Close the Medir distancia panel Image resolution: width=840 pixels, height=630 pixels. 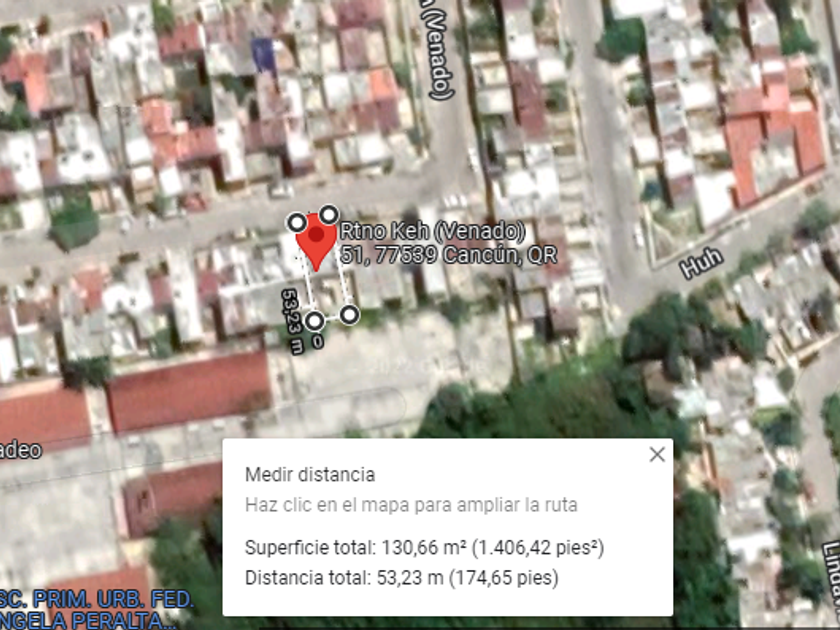pyautogui.click(x=657, y=454)
